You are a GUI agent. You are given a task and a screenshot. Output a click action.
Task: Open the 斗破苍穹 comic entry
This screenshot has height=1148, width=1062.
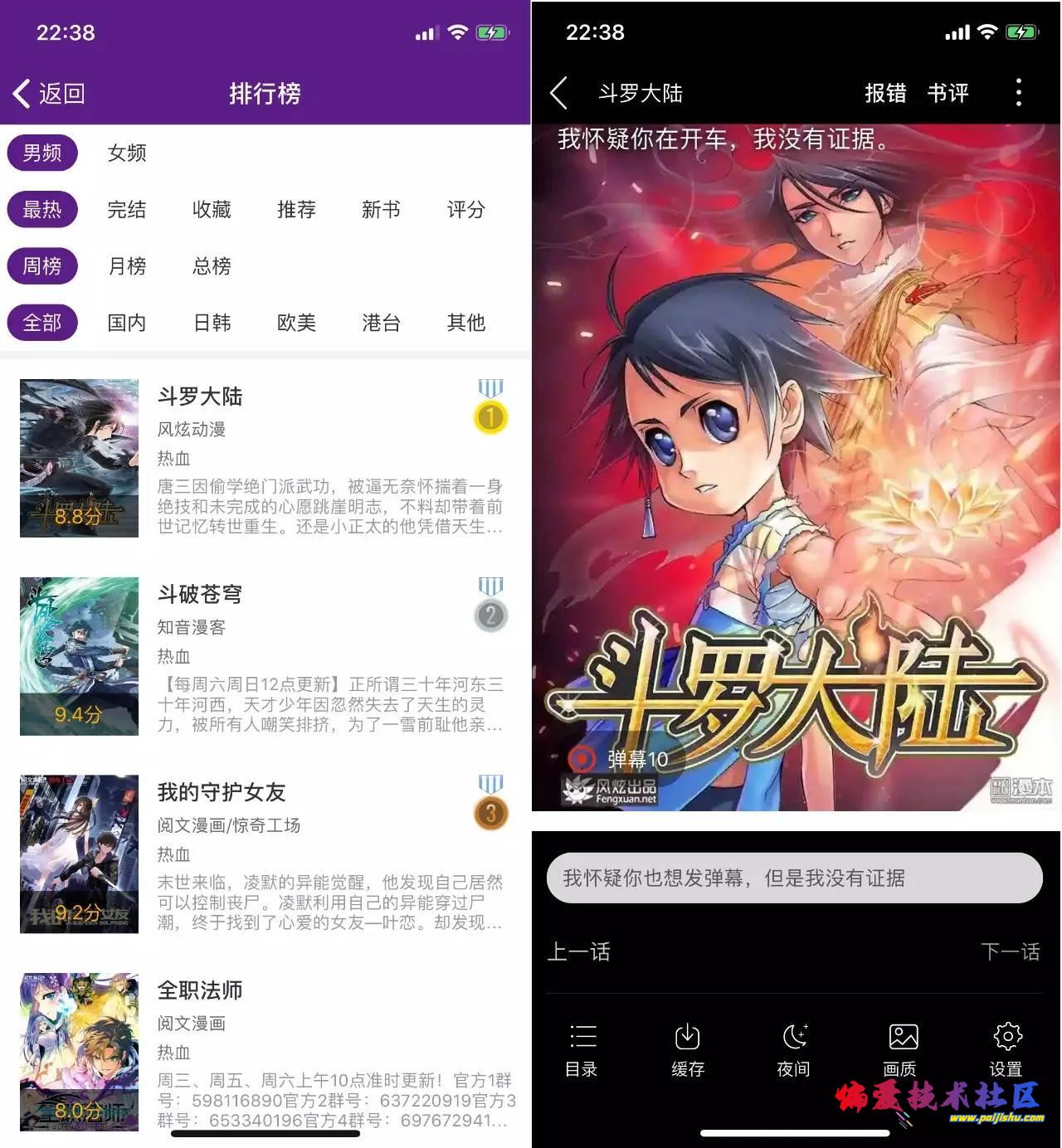pyautogui.click(x=200, y=594)
